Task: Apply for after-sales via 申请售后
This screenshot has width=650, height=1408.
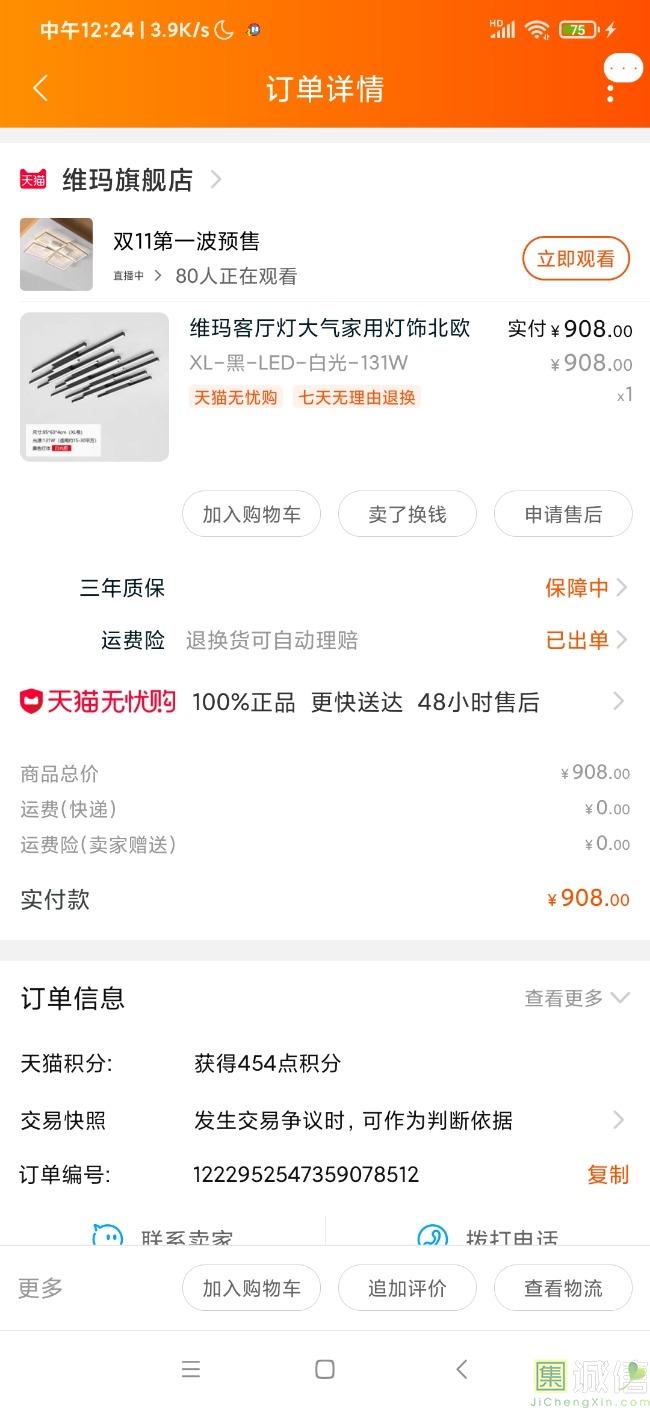Action: pos(563,514)
